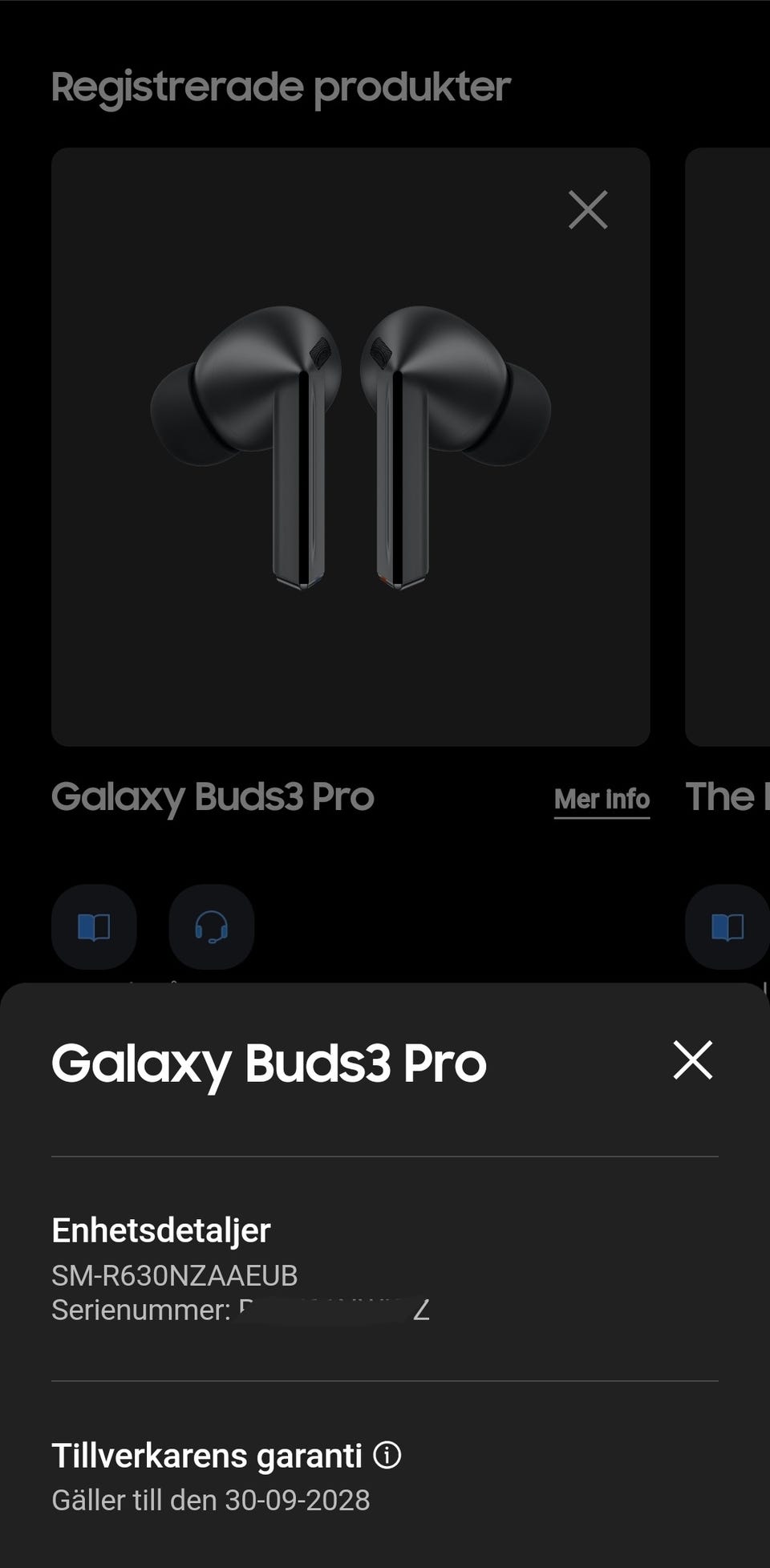Open the Mer info link
Viewport: 770px width, 1568px height.
click(x=602, y=799)
